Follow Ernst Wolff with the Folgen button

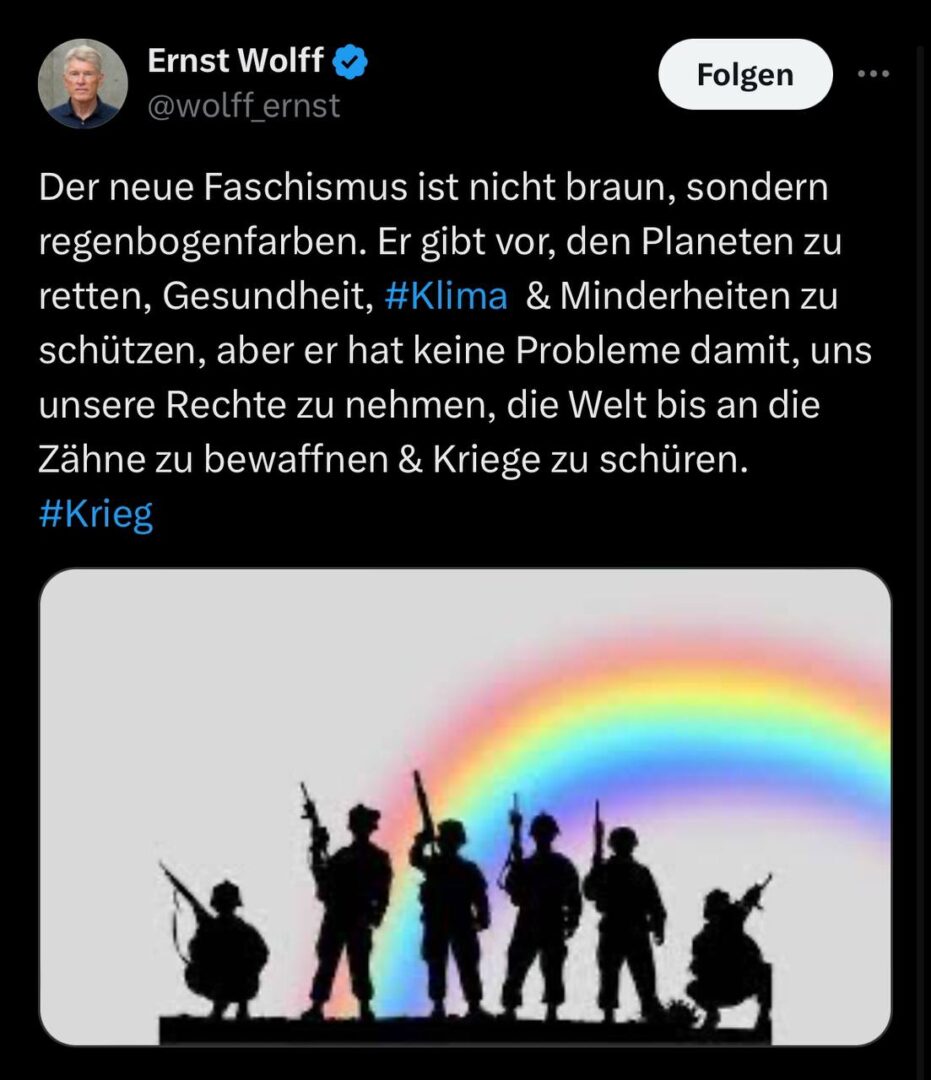coord(745,74)
